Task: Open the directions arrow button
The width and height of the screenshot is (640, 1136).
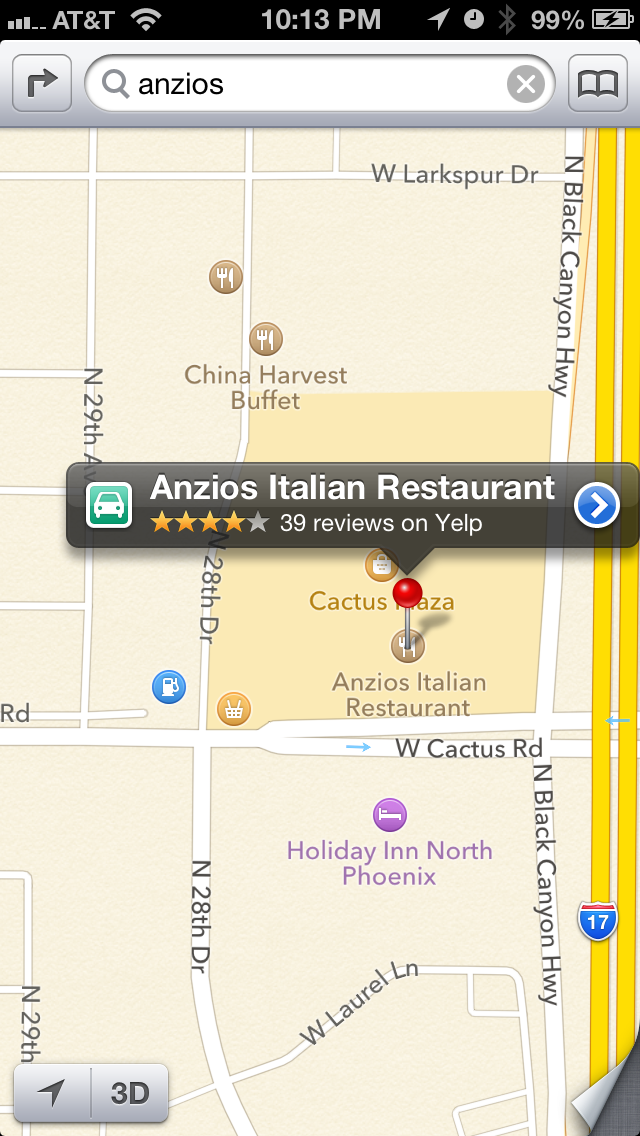Action: pos(42,84)
